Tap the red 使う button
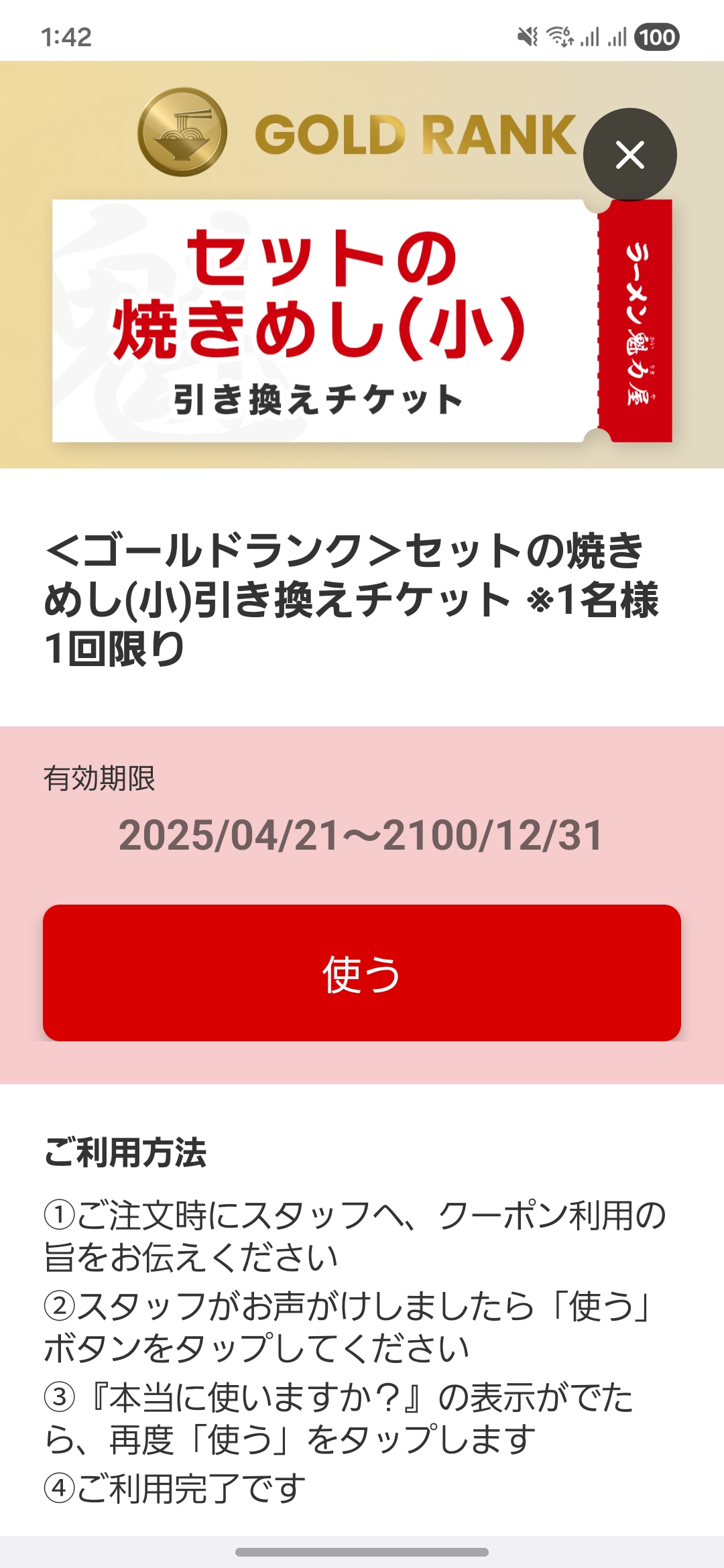724x1568 pixels. click(x=362, y=972)
